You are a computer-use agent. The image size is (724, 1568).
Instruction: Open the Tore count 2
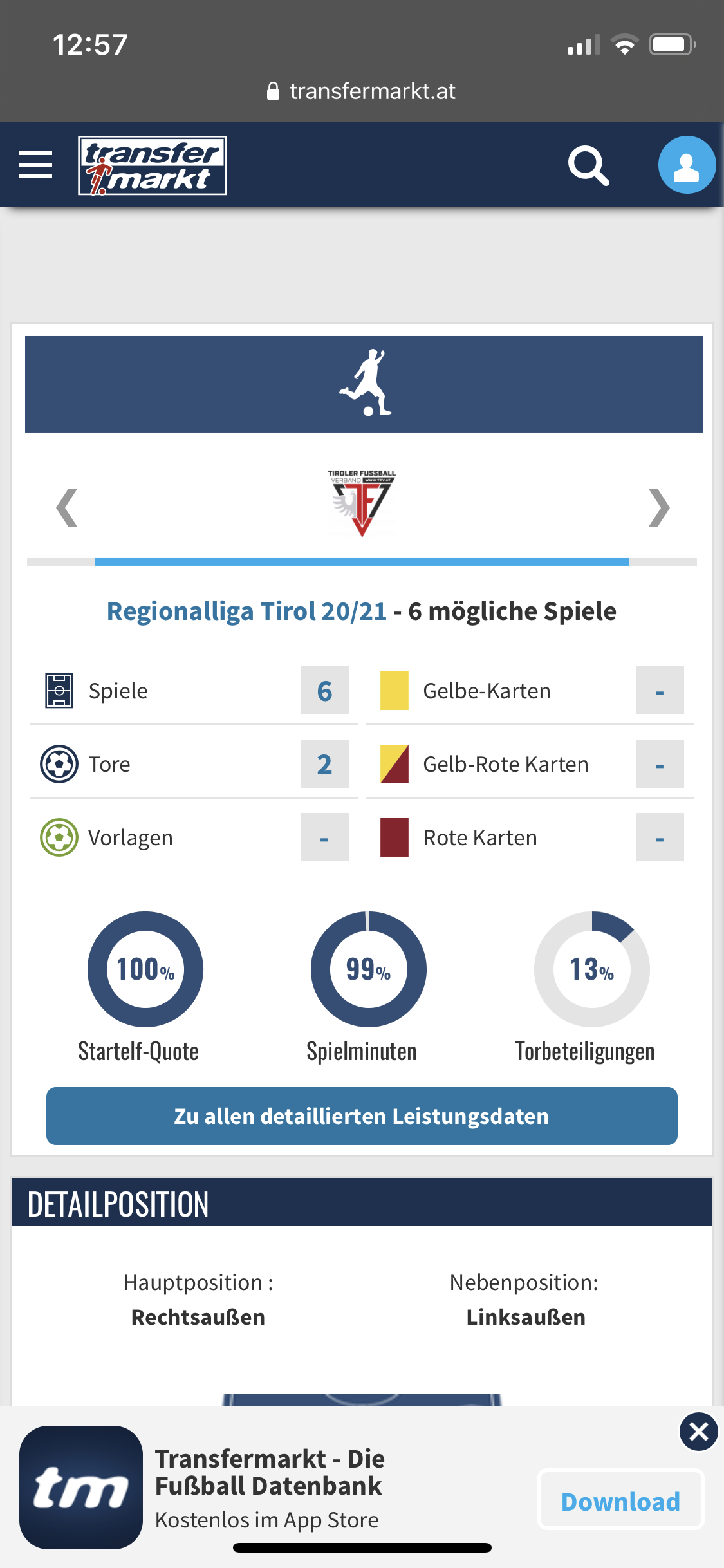coord(324,764)
